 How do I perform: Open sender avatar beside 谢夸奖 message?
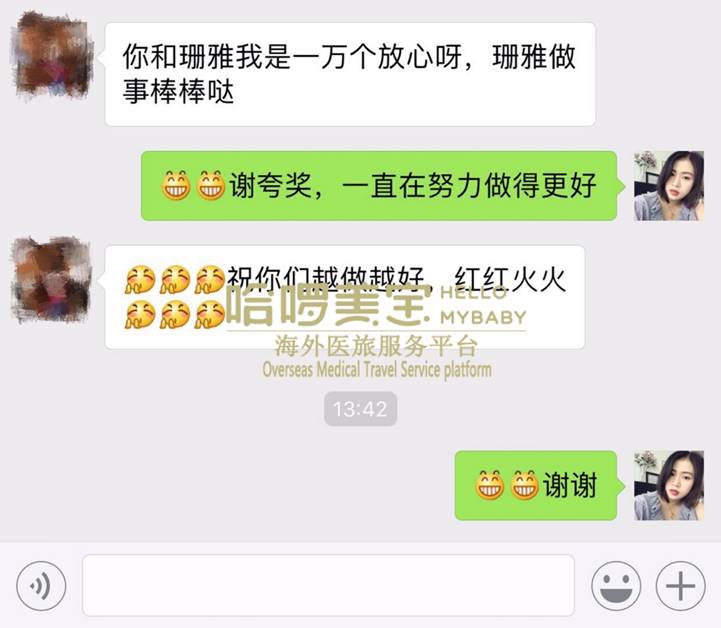(669, 186)
